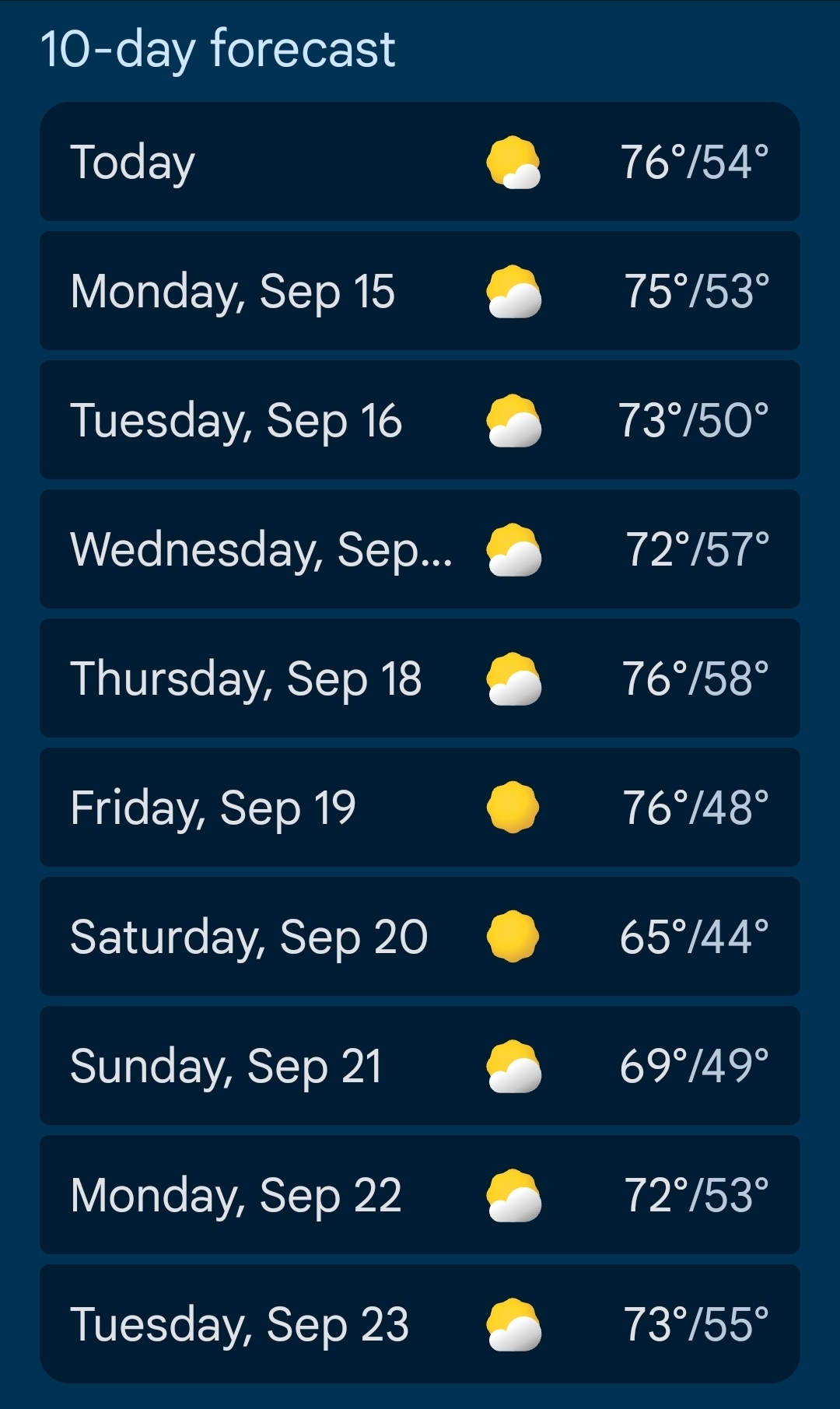Open the Thursday, Sep 18 forecast

pyautogui.click(x=420, y=678)
